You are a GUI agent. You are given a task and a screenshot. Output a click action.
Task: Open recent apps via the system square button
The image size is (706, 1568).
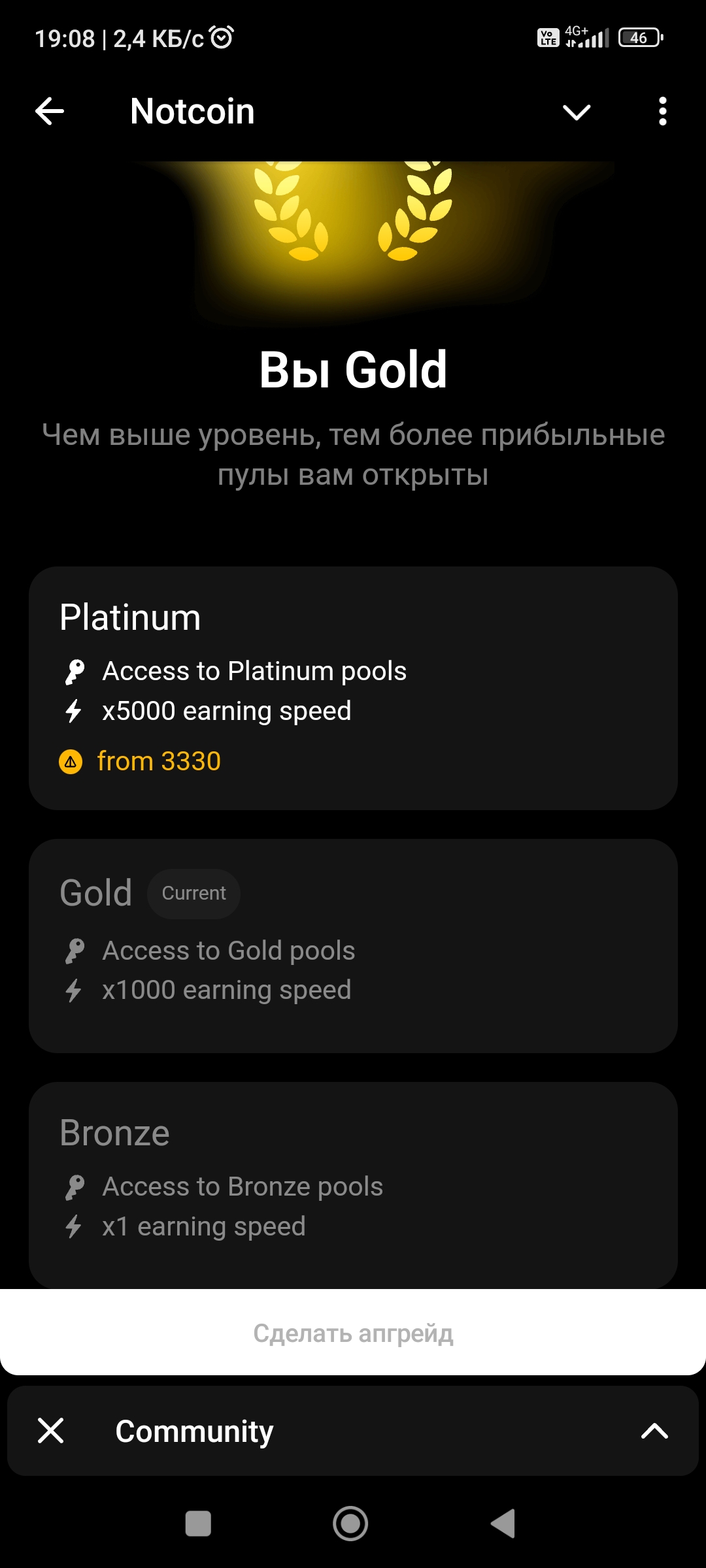198,1524
